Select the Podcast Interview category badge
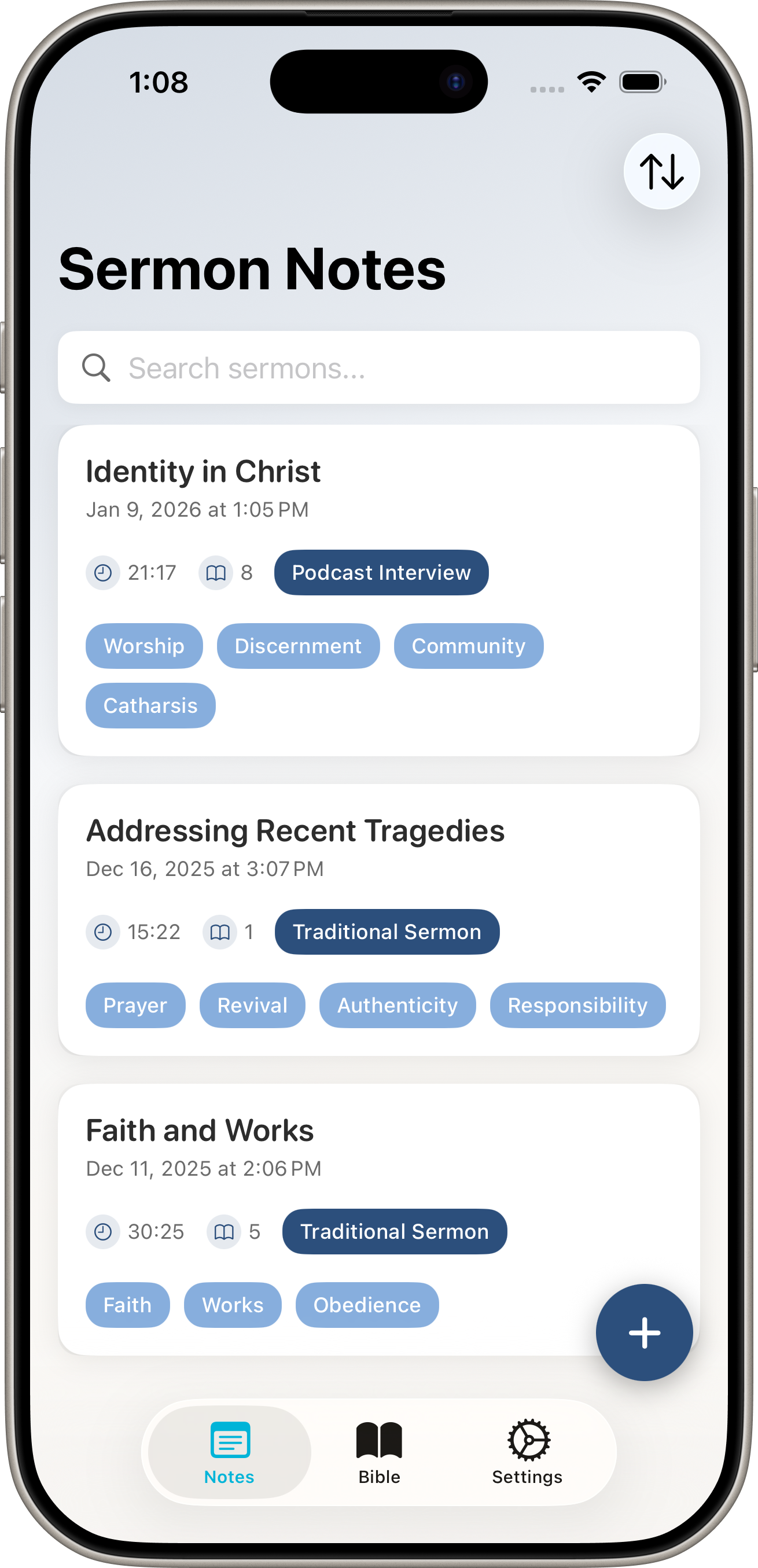The height and width of the screenshot is (1568, 758). pos(381,572)
